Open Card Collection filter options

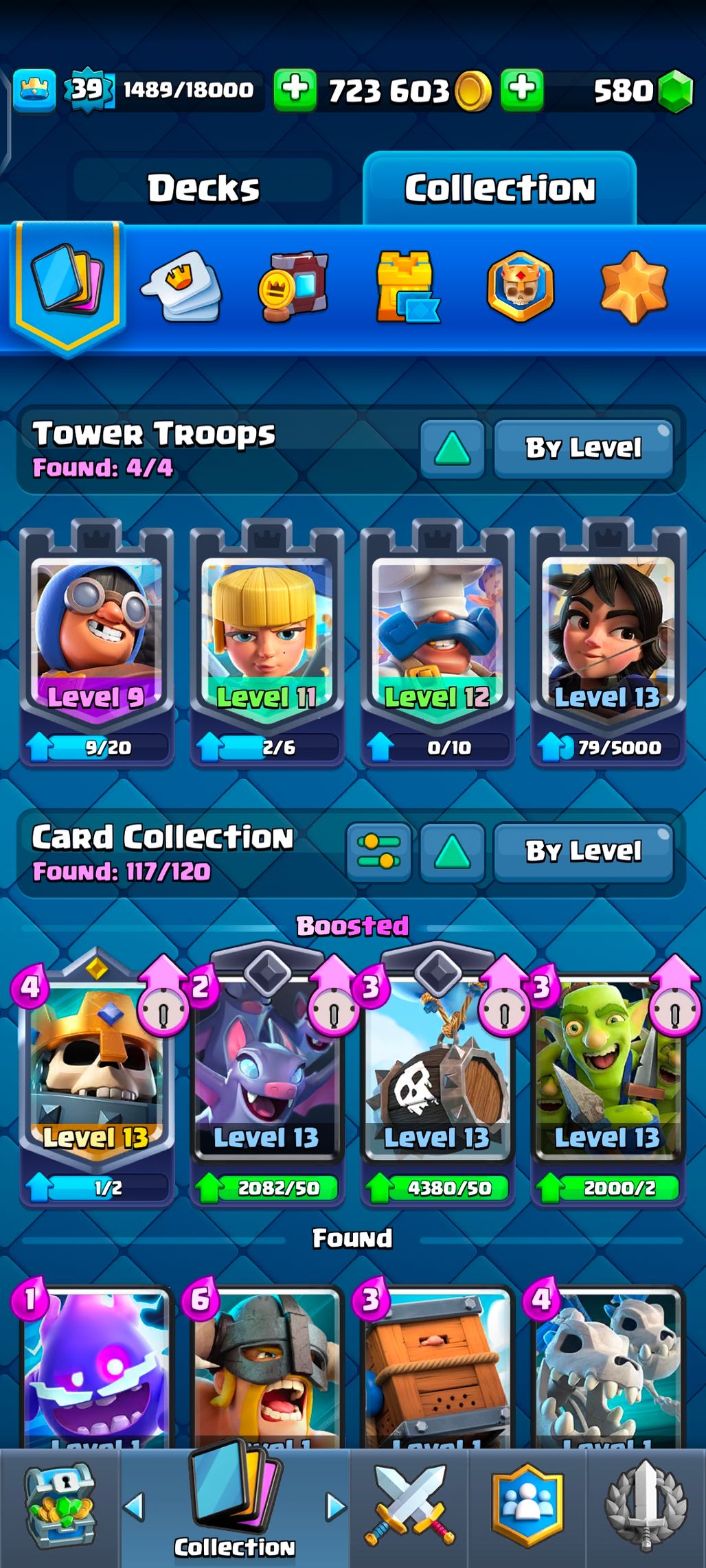[379, 852]
